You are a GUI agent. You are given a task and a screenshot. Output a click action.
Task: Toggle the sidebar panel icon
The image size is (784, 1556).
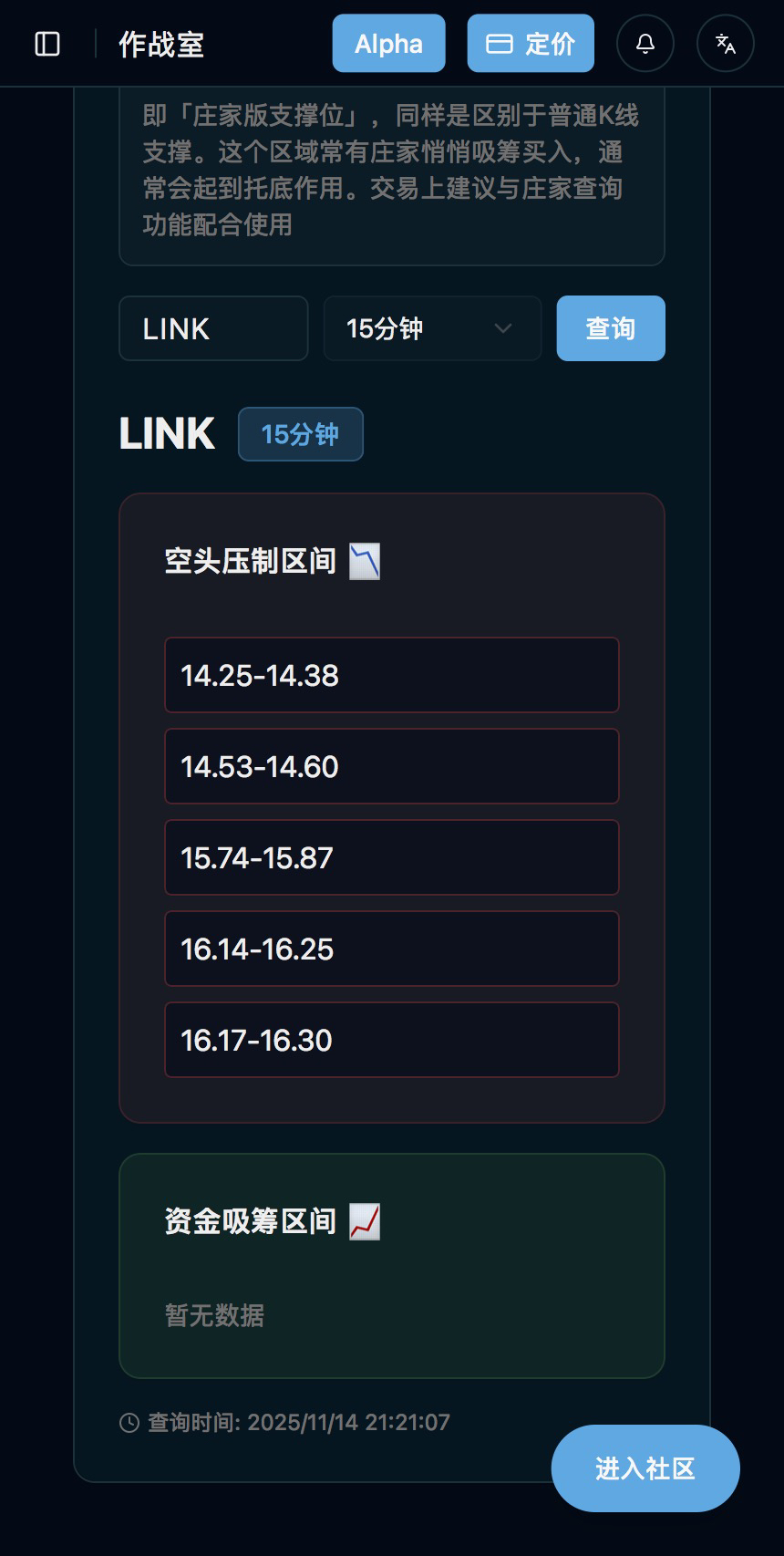47,44
